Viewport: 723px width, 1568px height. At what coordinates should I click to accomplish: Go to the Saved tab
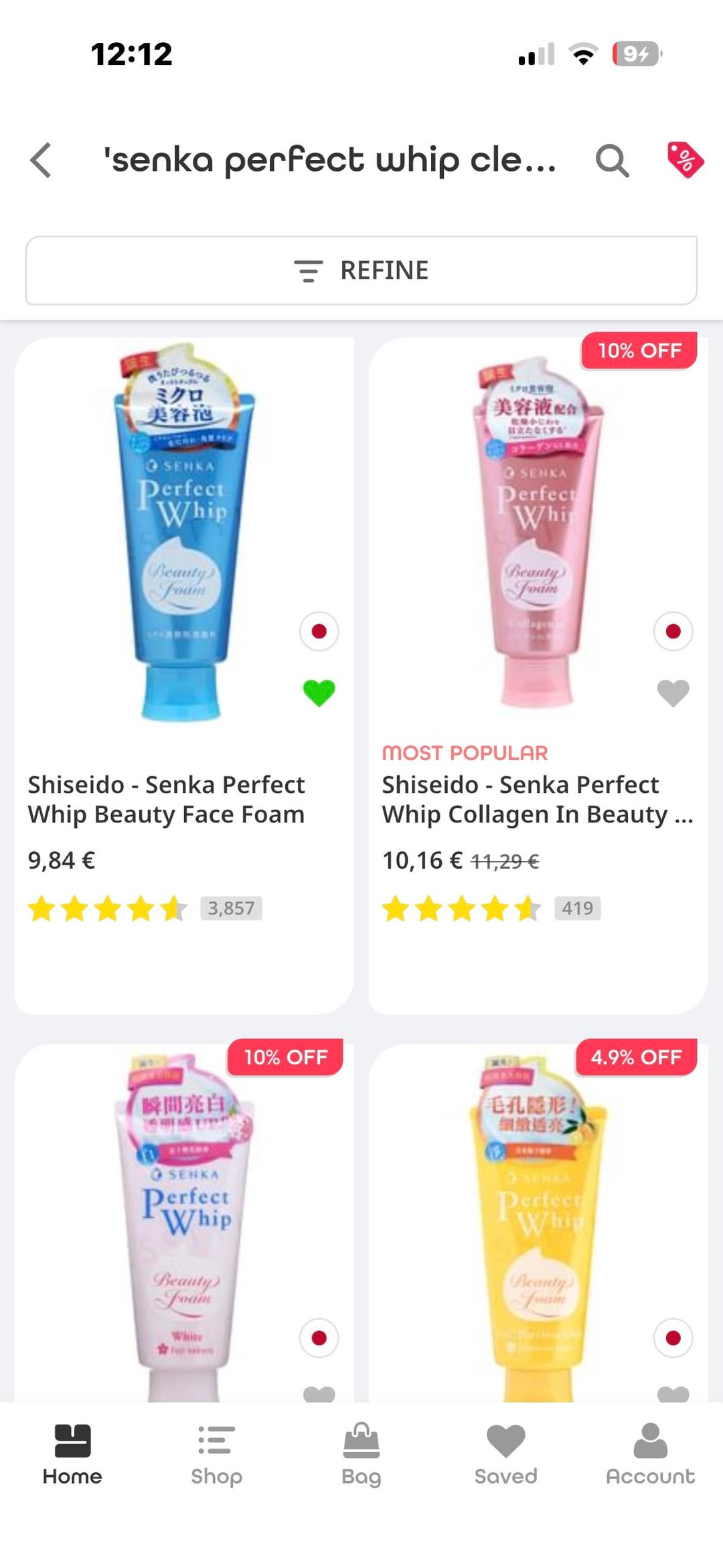pyautogui.click(x=505, y=1454)
